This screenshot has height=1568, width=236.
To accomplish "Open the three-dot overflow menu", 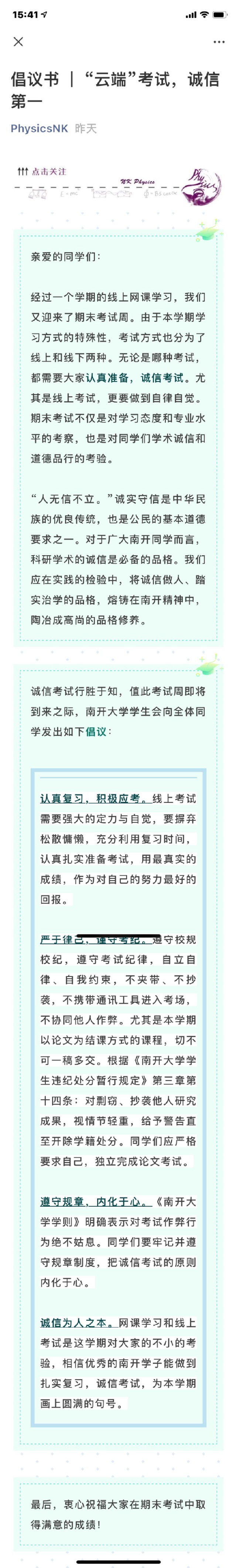I will 218,42.
